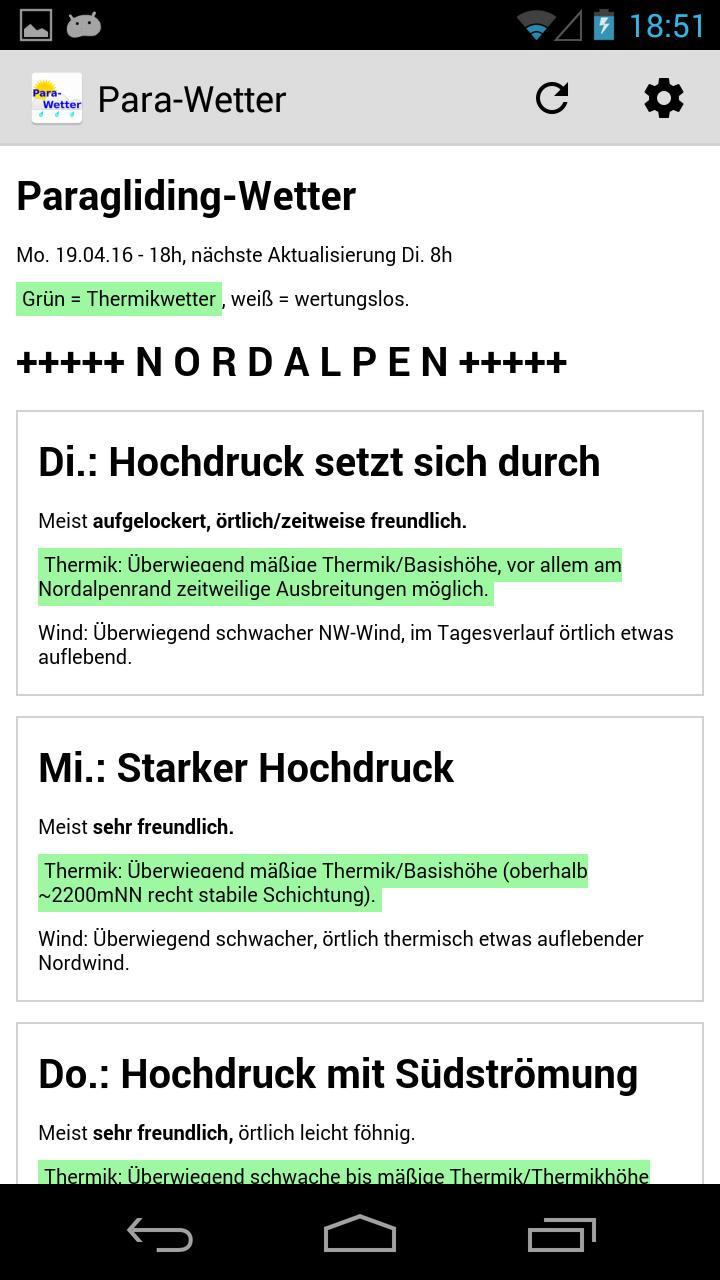Screen dimensions: 720x1280
Task: Open the recent apps overview
Action: (561, 1234)
